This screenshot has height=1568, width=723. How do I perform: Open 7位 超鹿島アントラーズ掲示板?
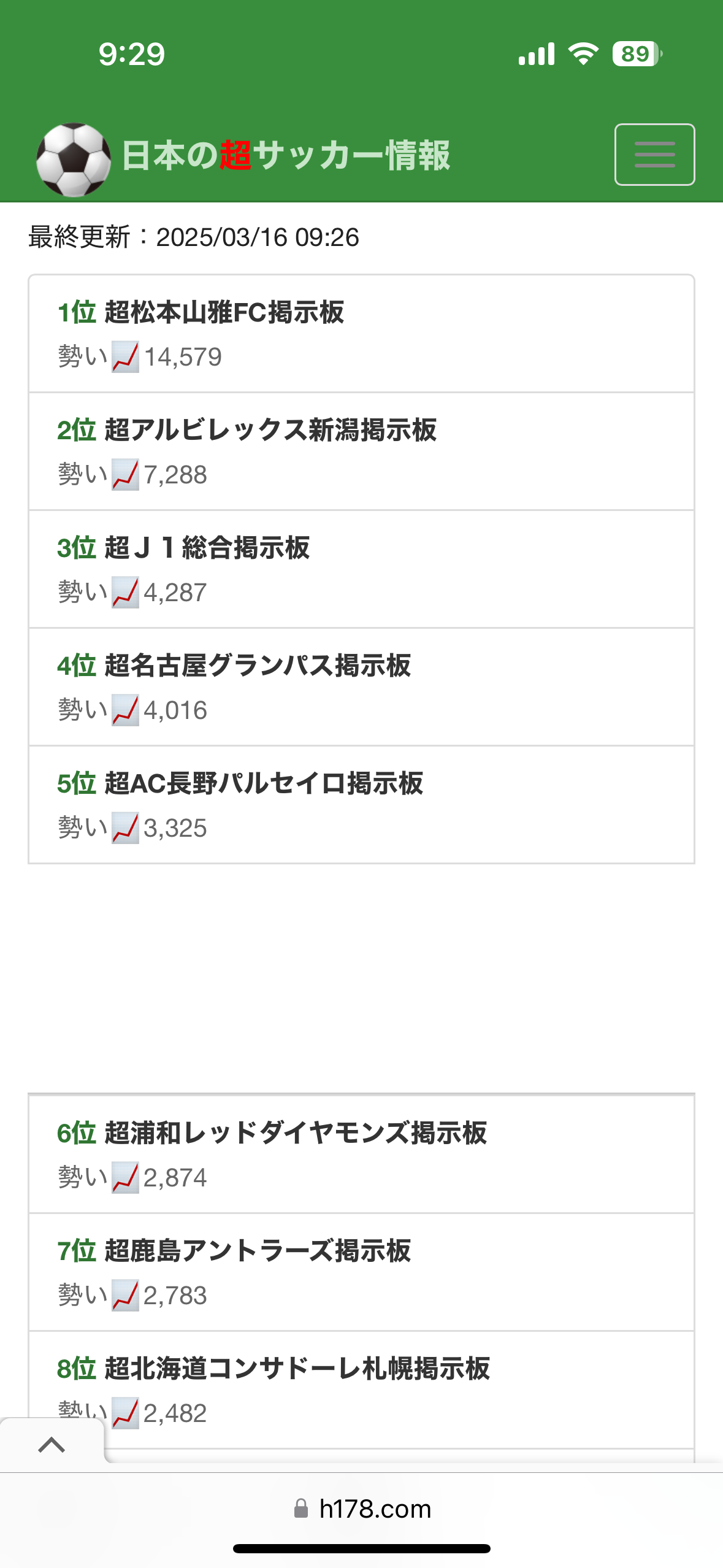click(x=361, y=1272)
